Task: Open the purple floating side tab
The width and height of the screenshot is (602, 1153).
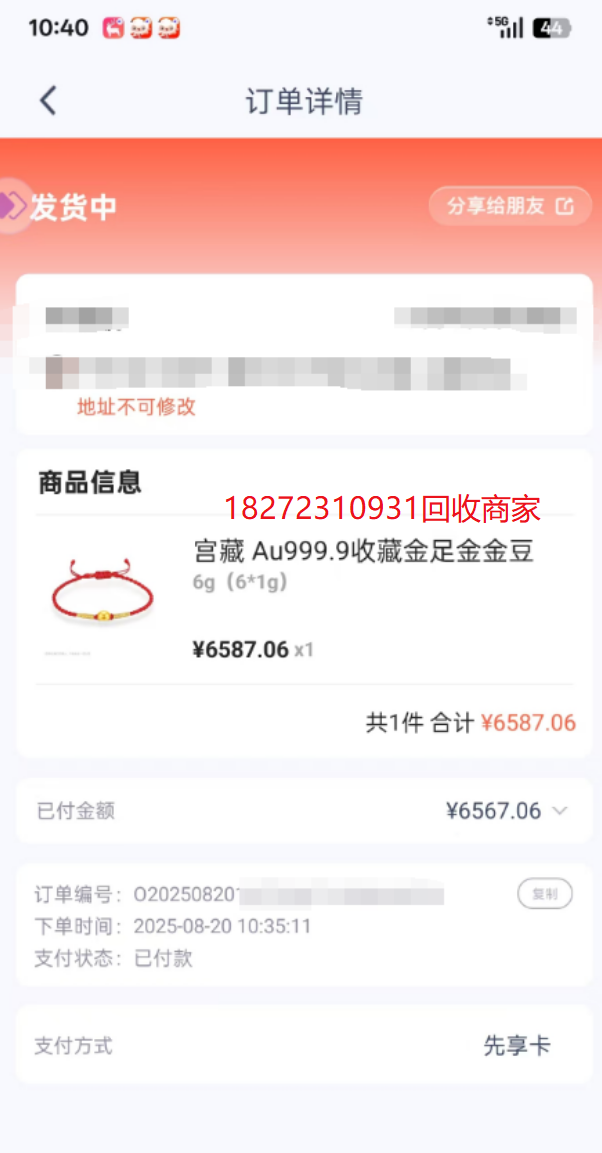Action: [x=12, y=206]
